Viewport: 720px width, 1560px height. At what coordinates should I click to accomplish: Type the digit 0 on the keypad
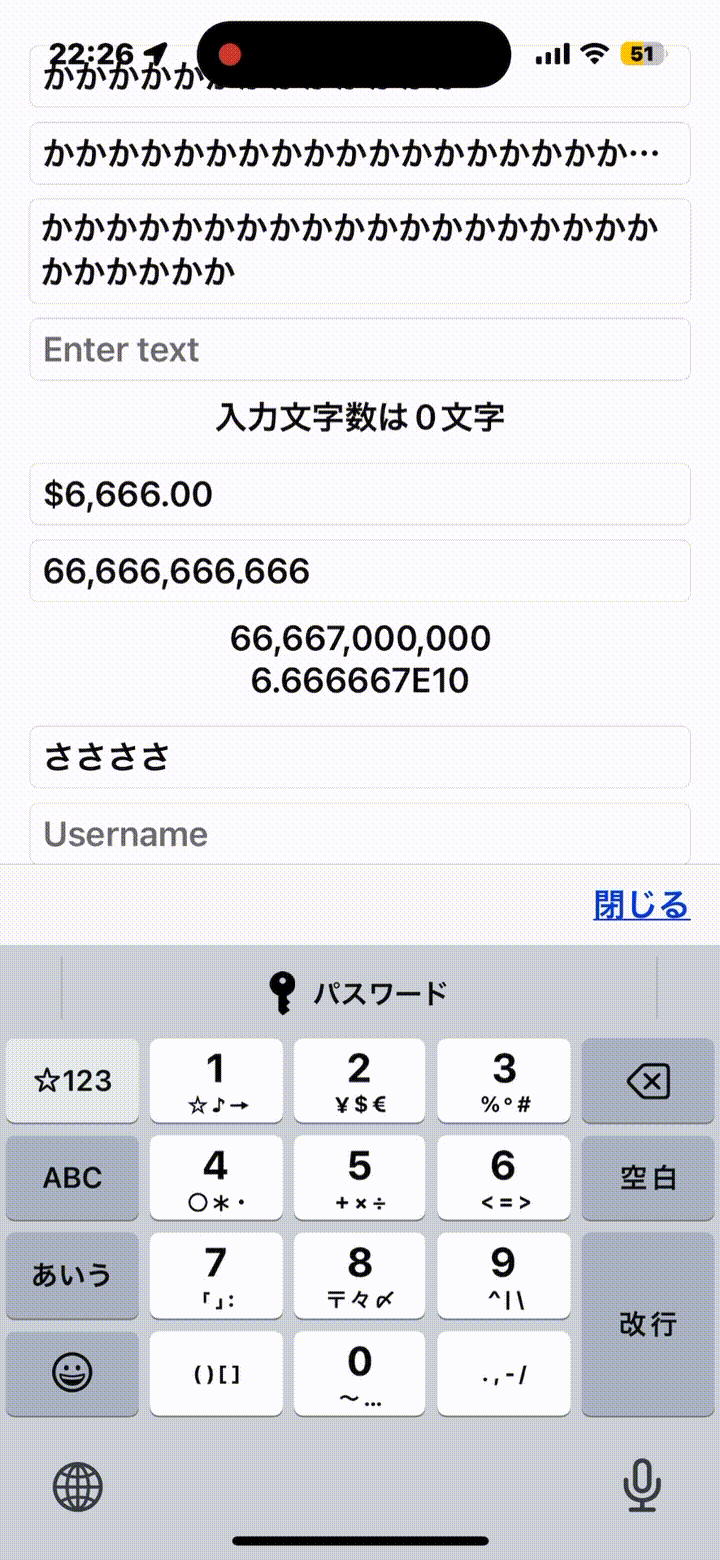pos(359,1373)
